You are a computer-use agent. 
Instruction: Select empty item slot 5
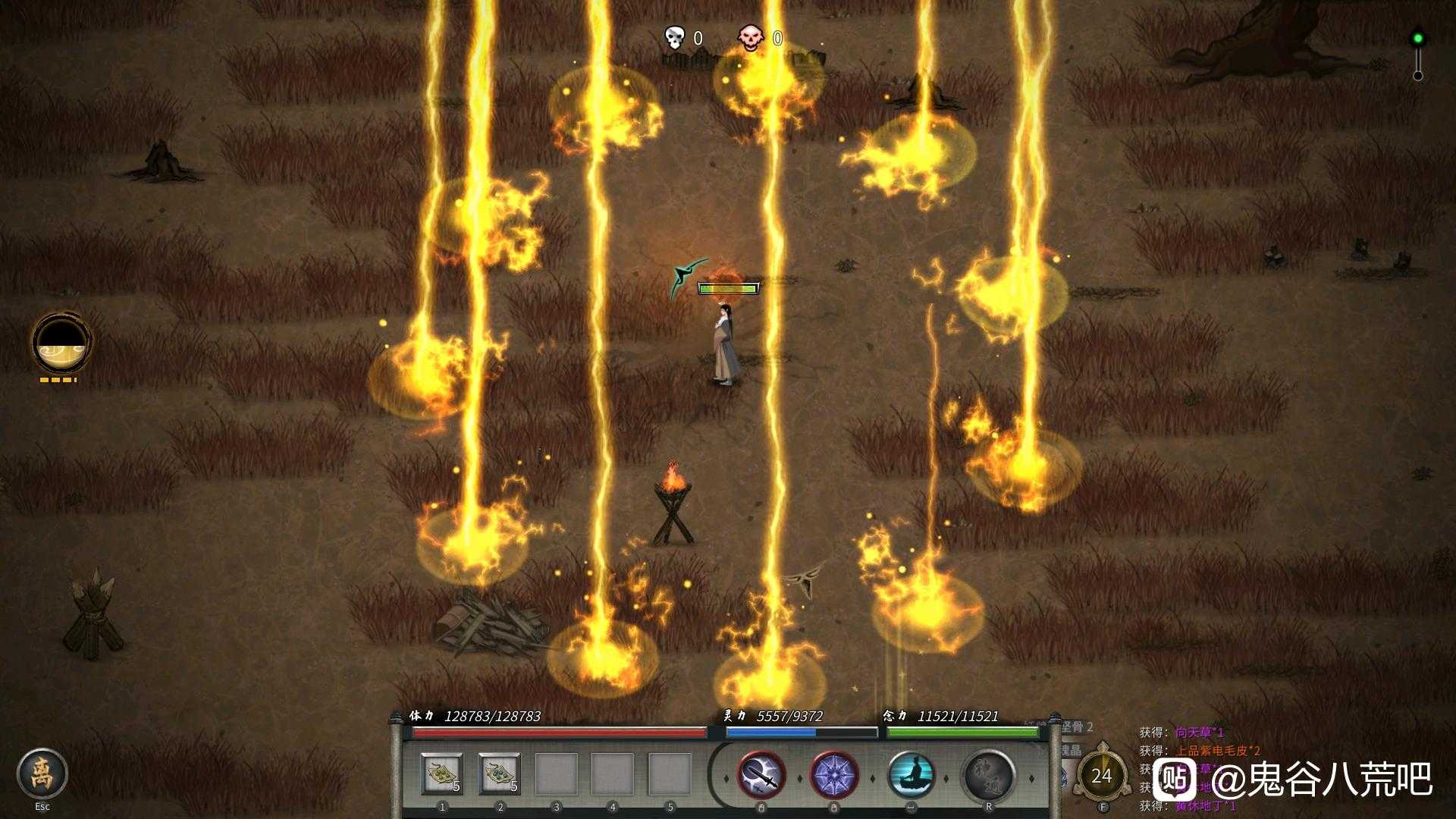(670, 774)
